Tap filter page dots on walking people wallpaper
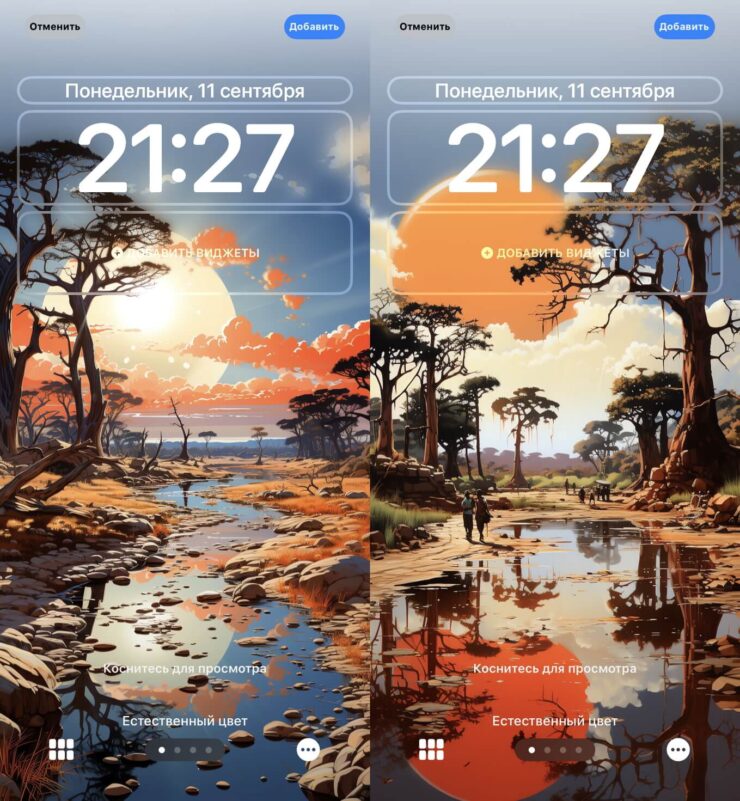The height and width of the screenshot is (801, 740). (555, 750)
